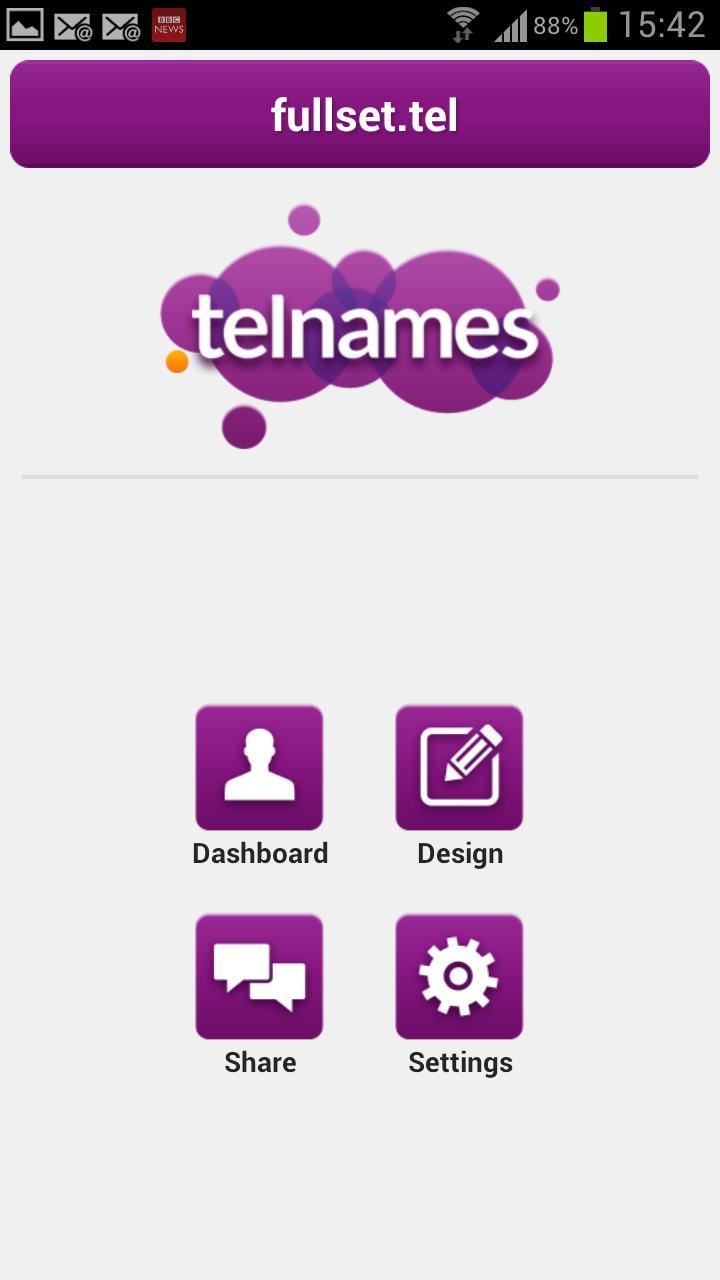
Task: Tap the Share speech bubbles icon
Action: click(260, 976)
